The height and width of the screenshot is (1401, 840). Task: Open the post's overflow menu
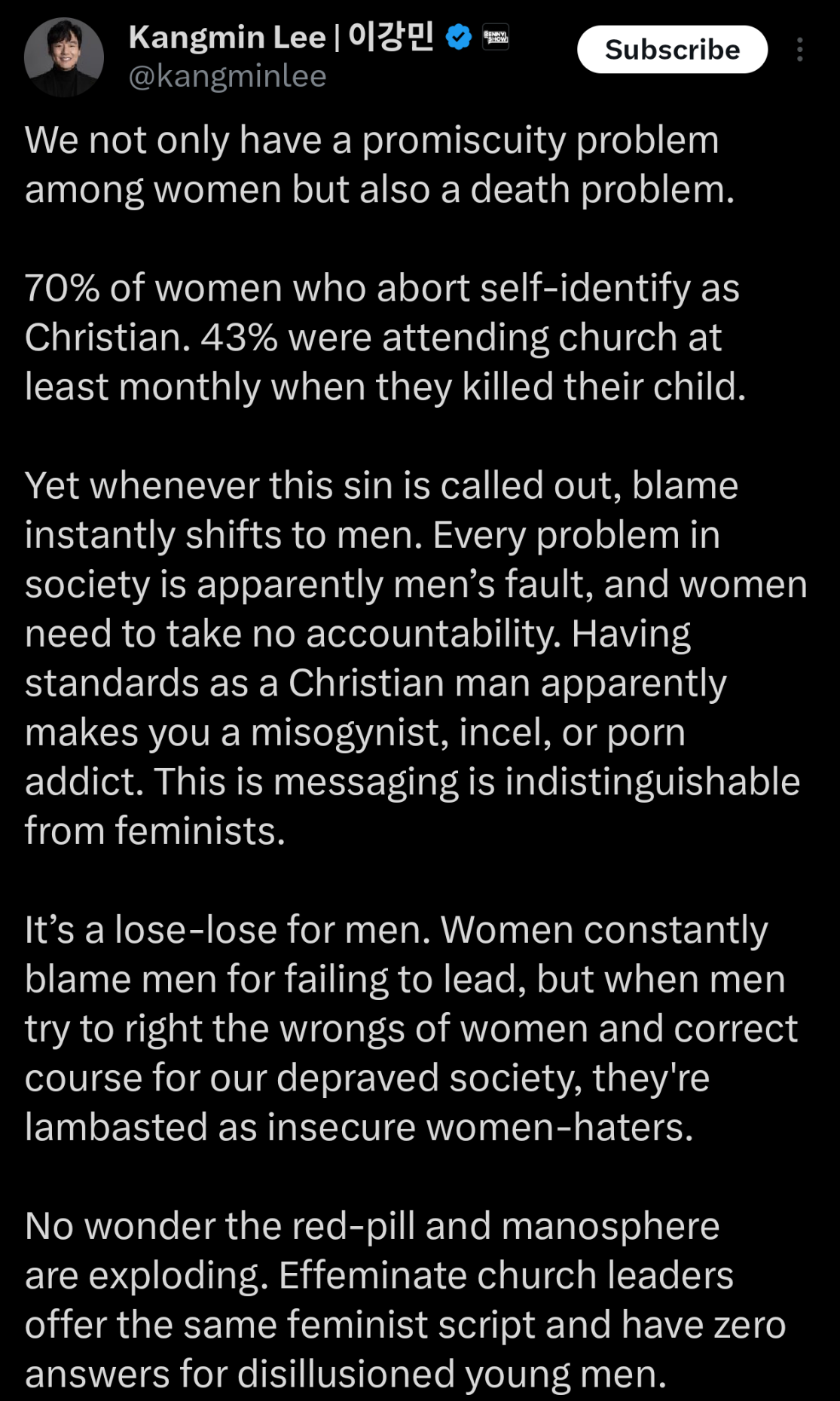click(x=799, y=50)
